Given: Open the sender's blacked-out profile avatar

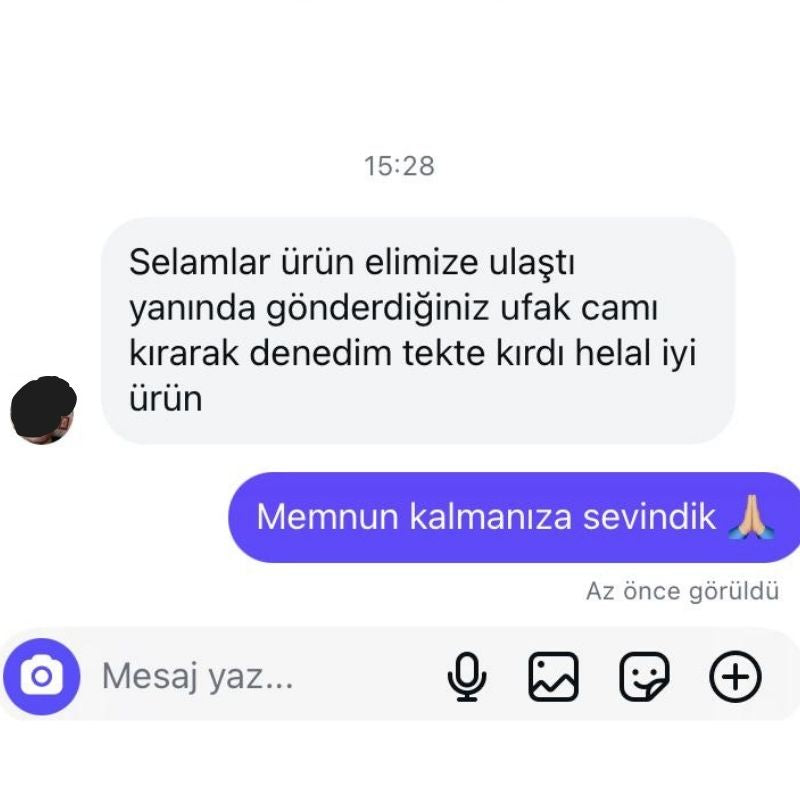Looking at the screenshot, I should pos(41,410).
